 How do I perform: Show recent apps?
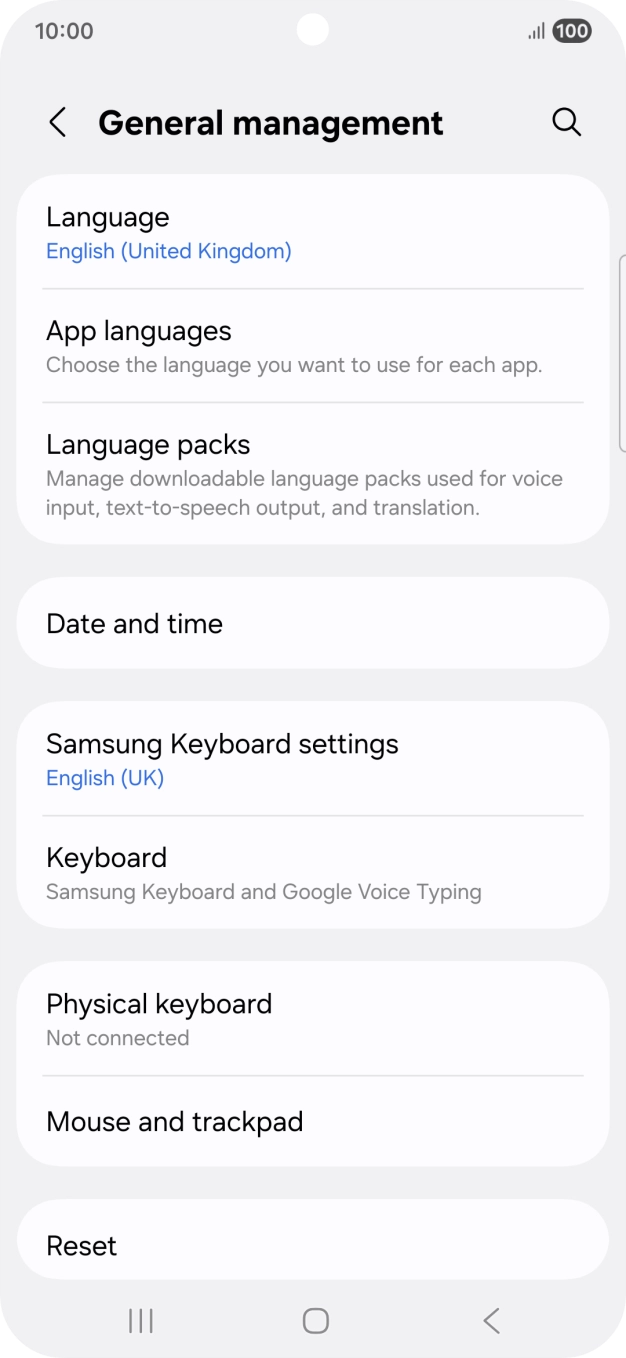141,1321
